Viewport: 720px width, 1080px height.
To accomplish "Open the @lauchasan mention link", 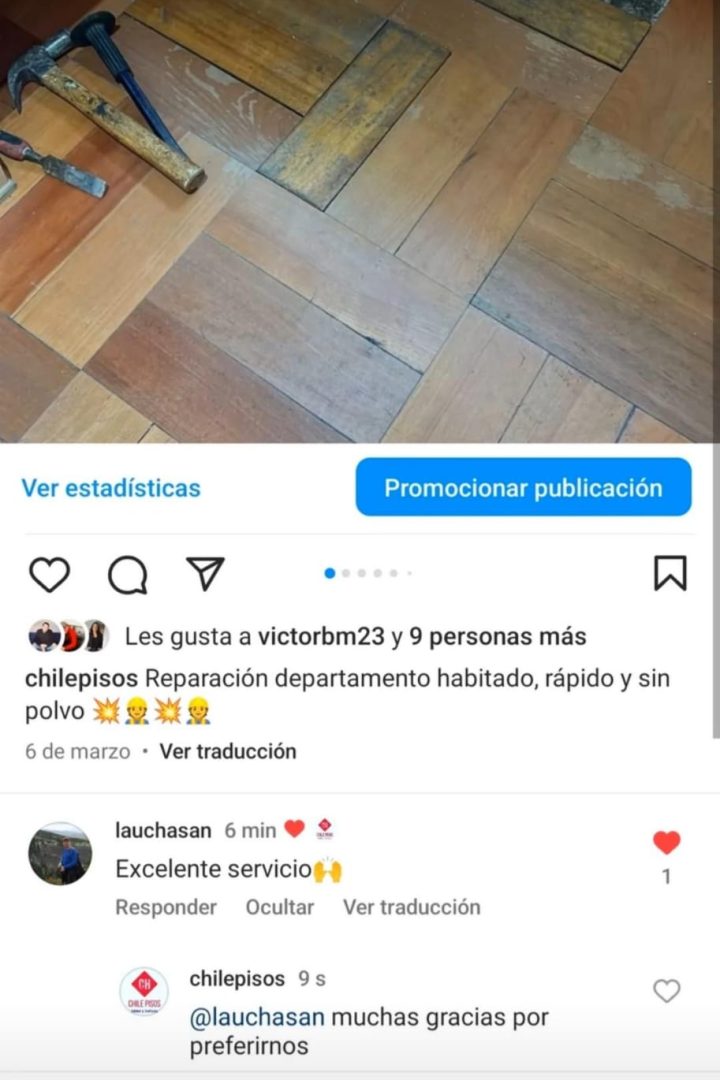I will (x=257, y=1018).
